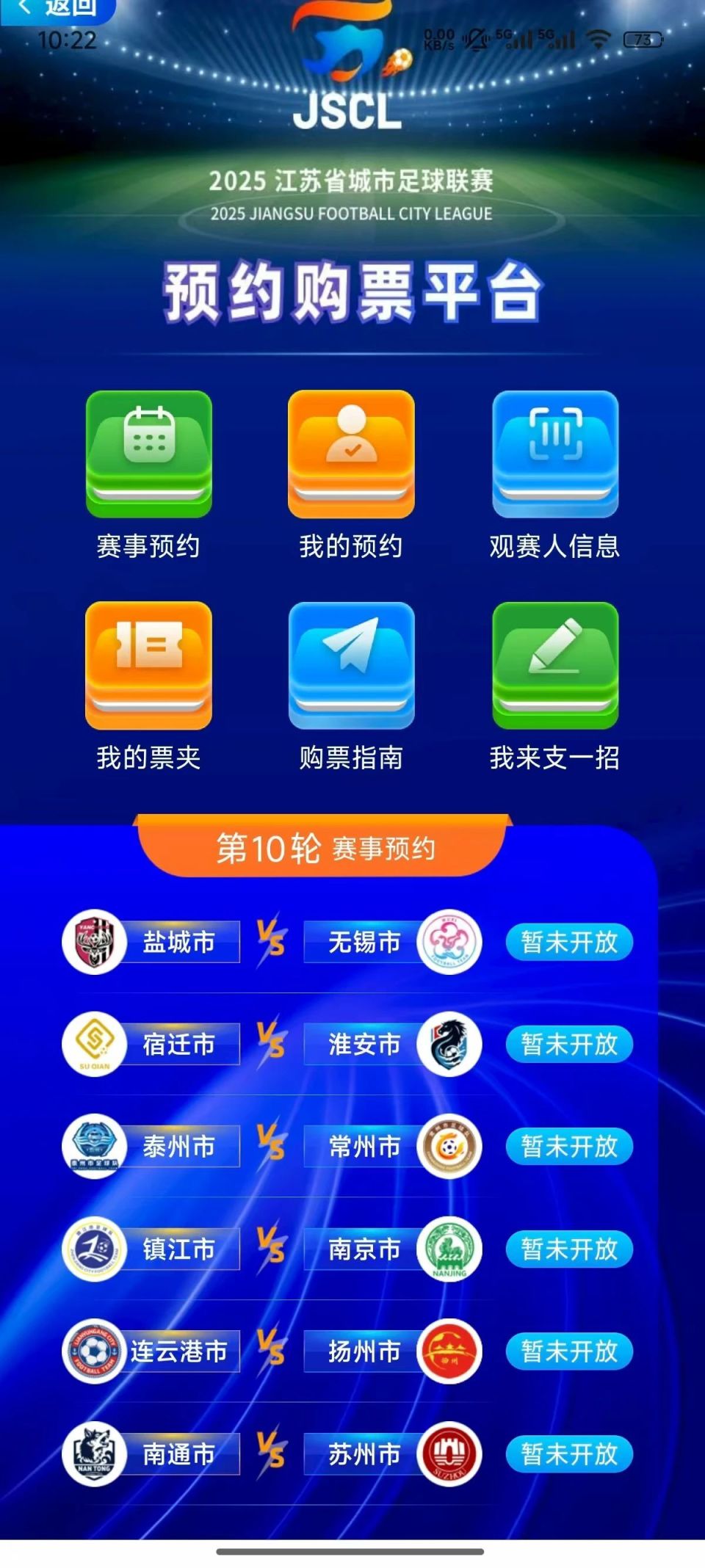Tap 暂未开放 for 连云港市 vs 扬州市
705x1568 pixels.
pyautogui.click(x=569, y=1351)
